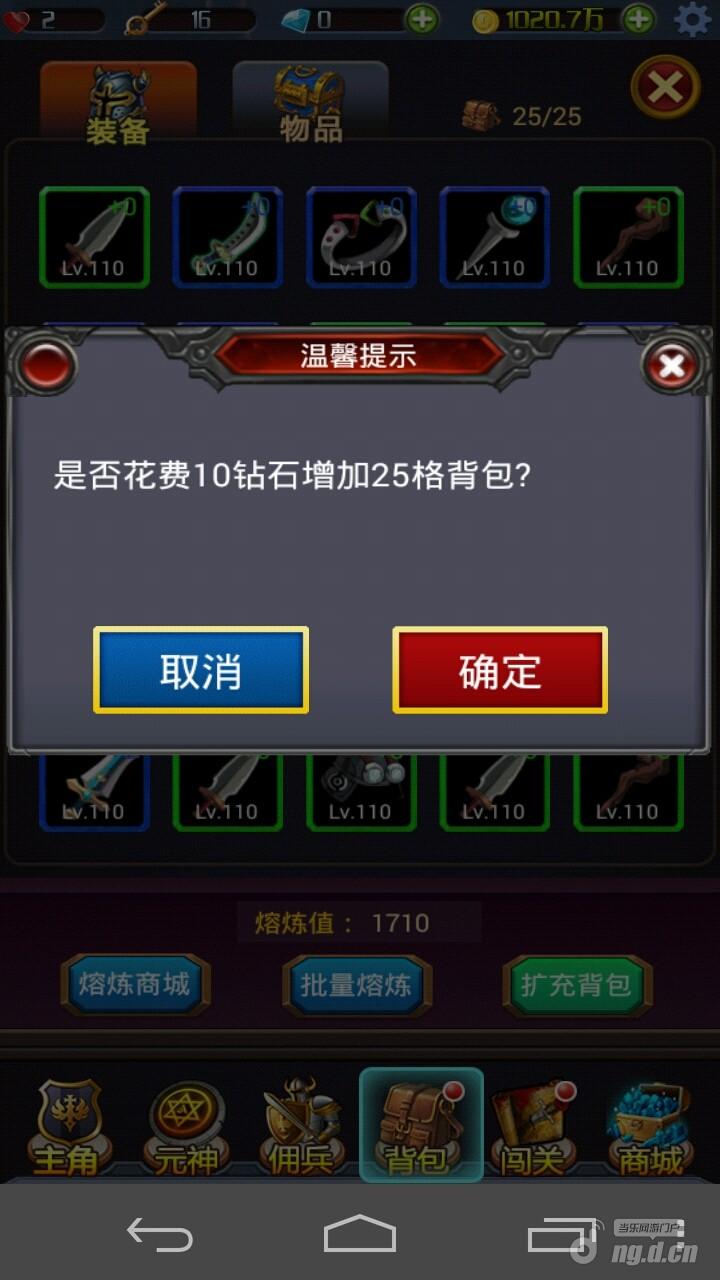This screenshot has height=1280, width=720.
Task: Close the backpack panel
Action: point(665,90)
